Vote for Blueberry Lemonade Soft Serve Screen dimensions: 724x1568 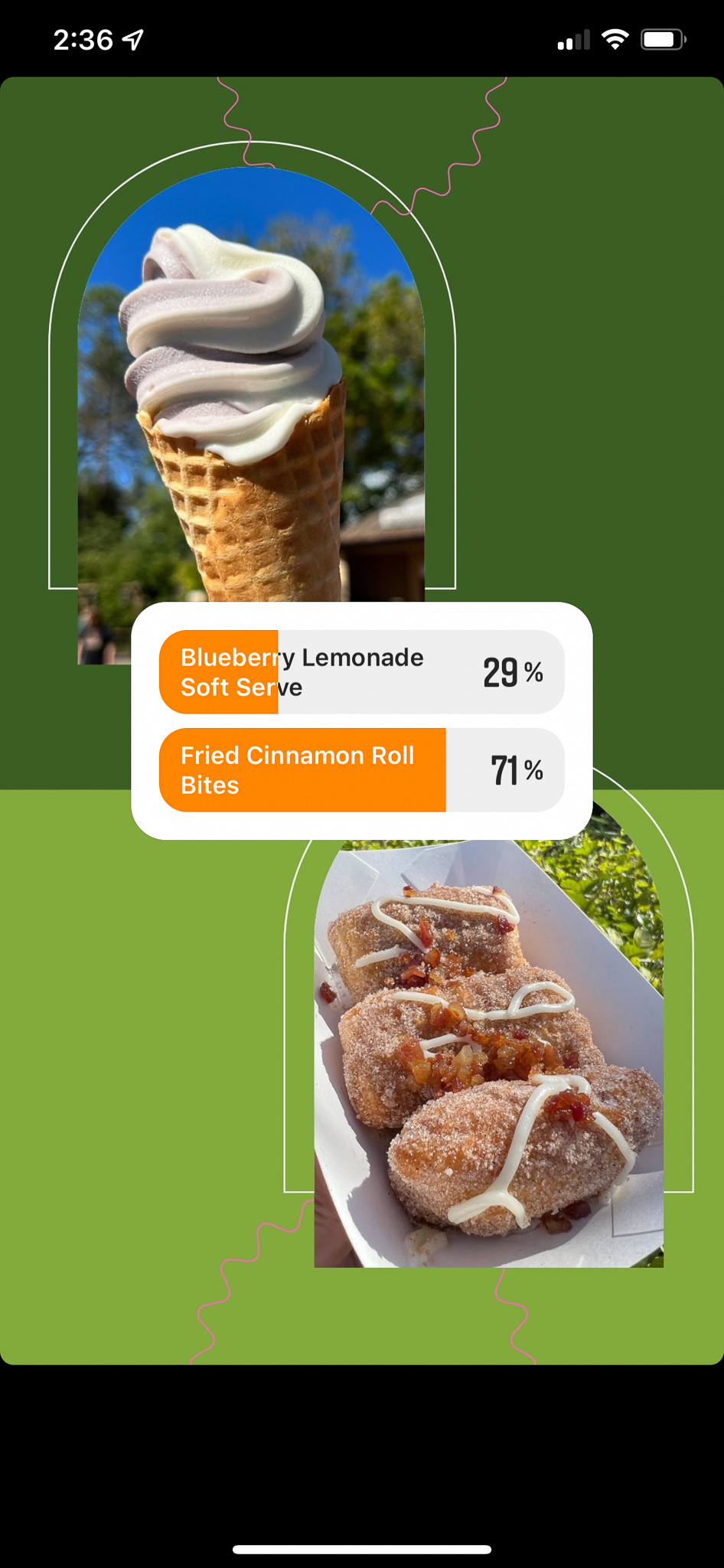[361, 672]
